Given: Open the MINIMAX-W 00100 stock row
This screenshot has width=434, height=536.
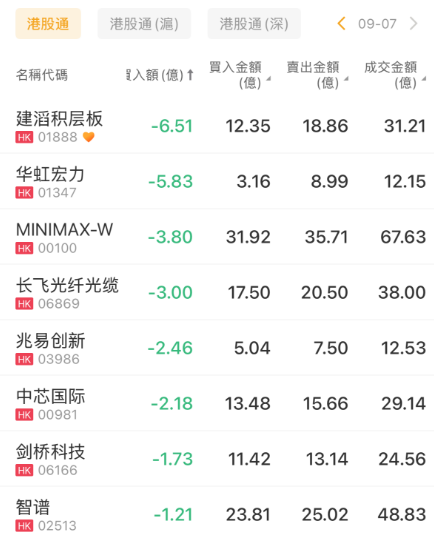Looking at the screenshot, I should click(x=217, y=237).
